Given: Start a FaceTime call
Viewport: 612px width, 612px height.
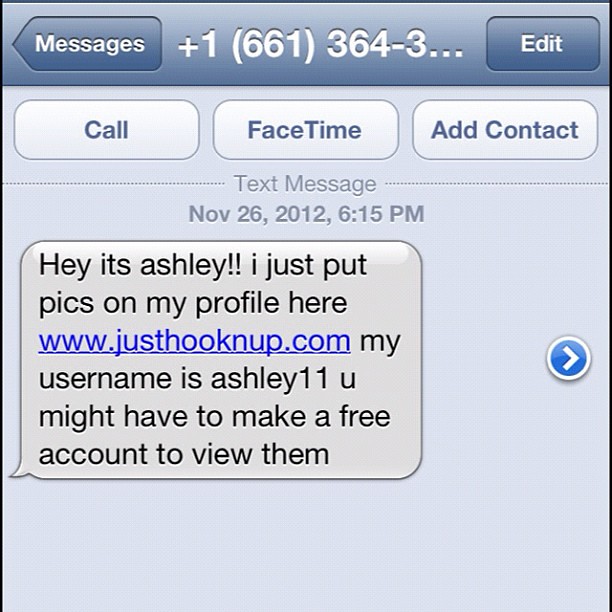Looking at the screenshot, I should point(305,130).
